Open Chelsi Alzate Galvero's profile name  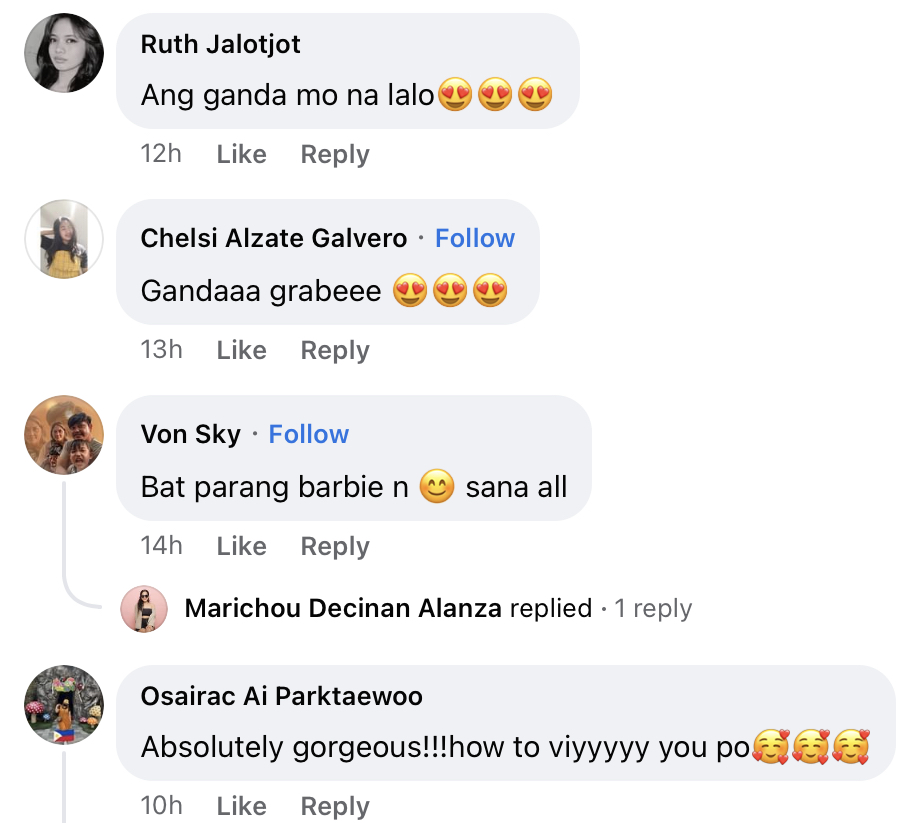click(x=274, y=238)
